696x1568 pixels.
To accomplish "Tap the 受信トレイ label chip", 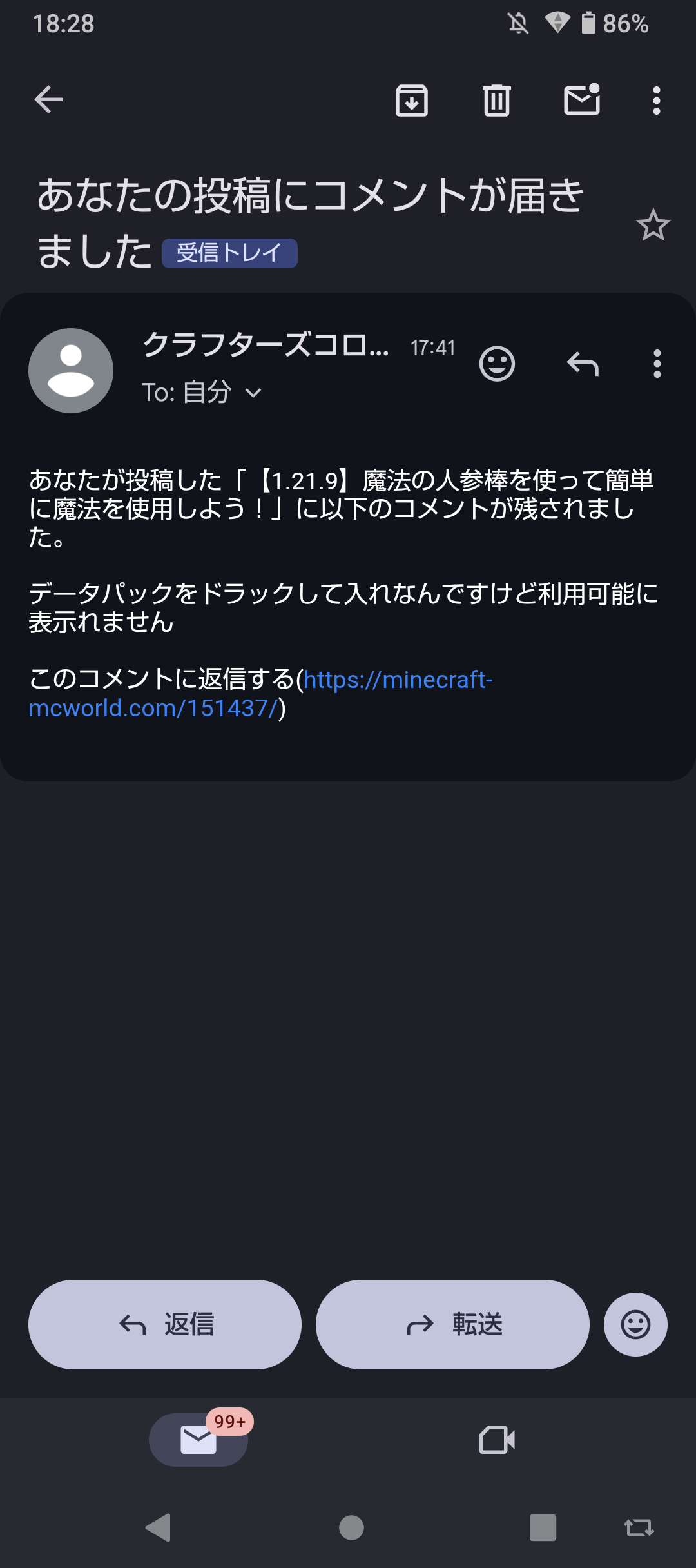I will [x=229, y=253].
